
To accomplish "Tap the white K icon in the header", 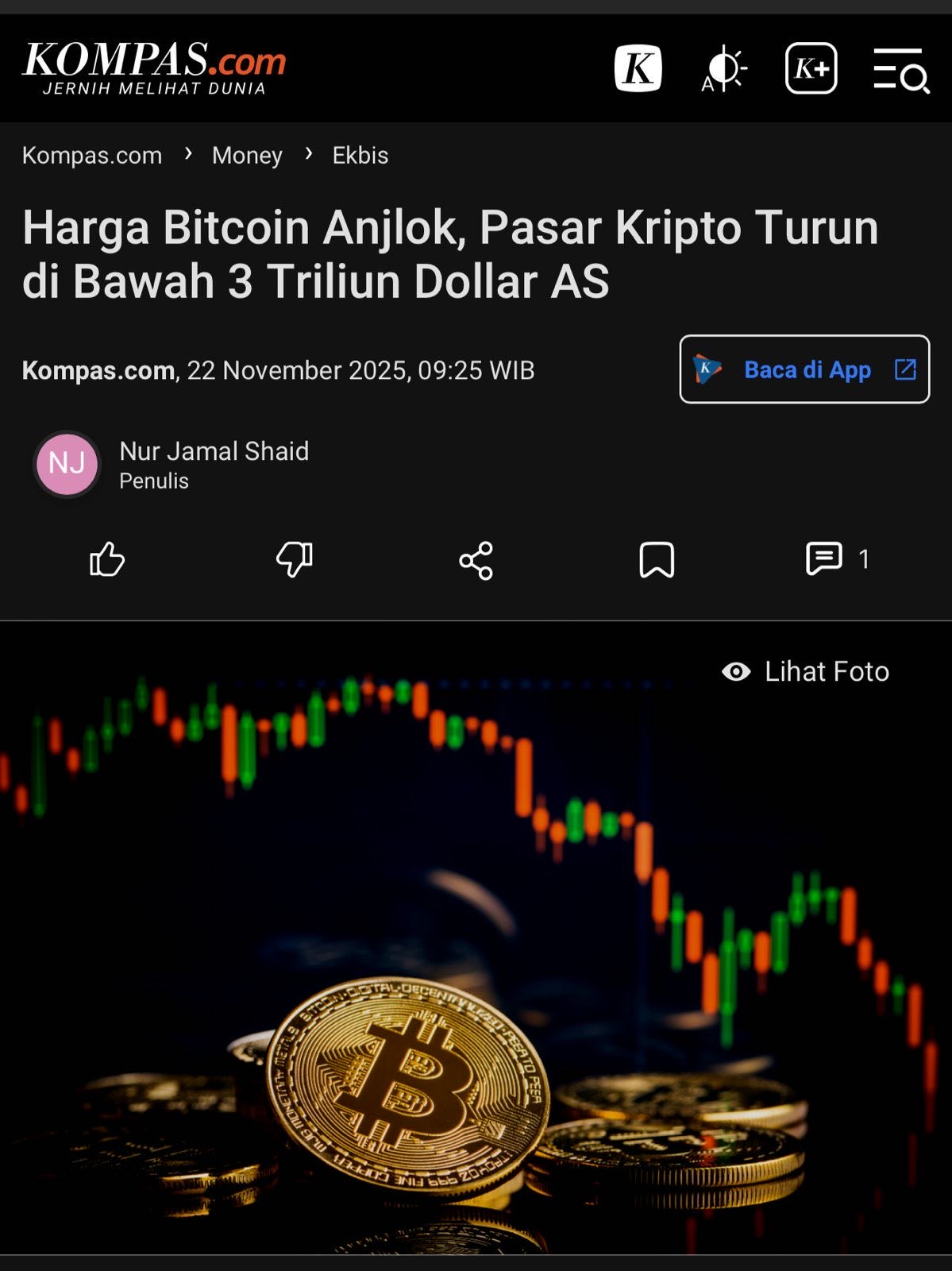I will pos(638,68).
